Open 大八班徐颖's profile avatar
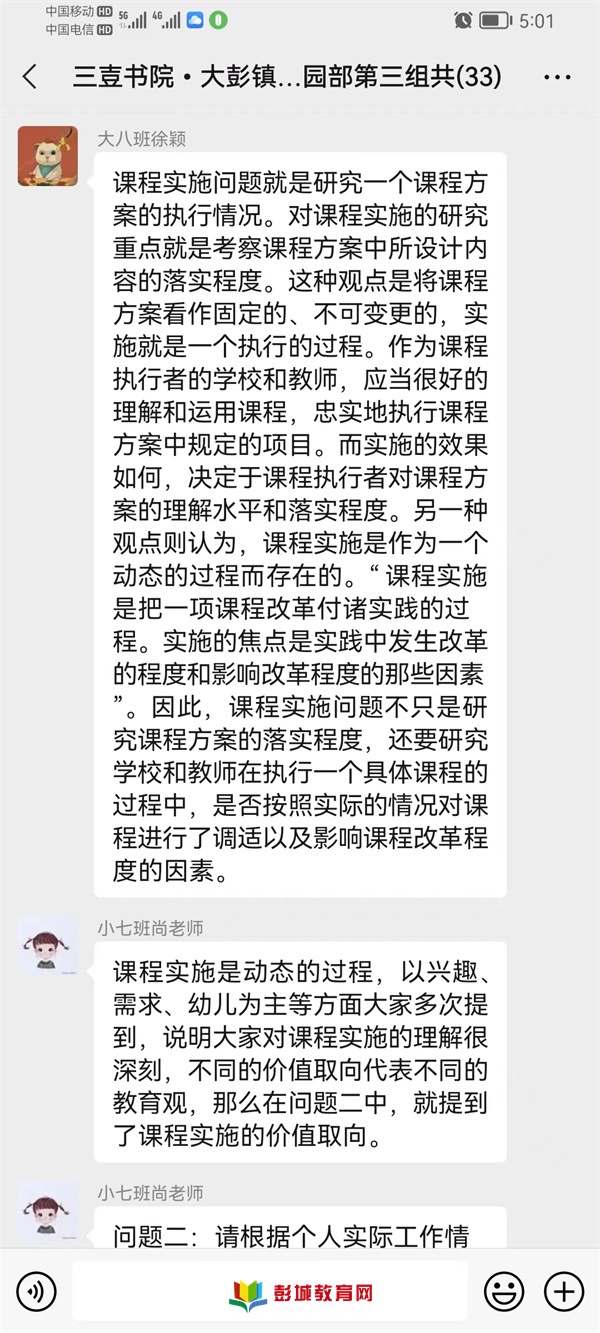 coord(47,156)
